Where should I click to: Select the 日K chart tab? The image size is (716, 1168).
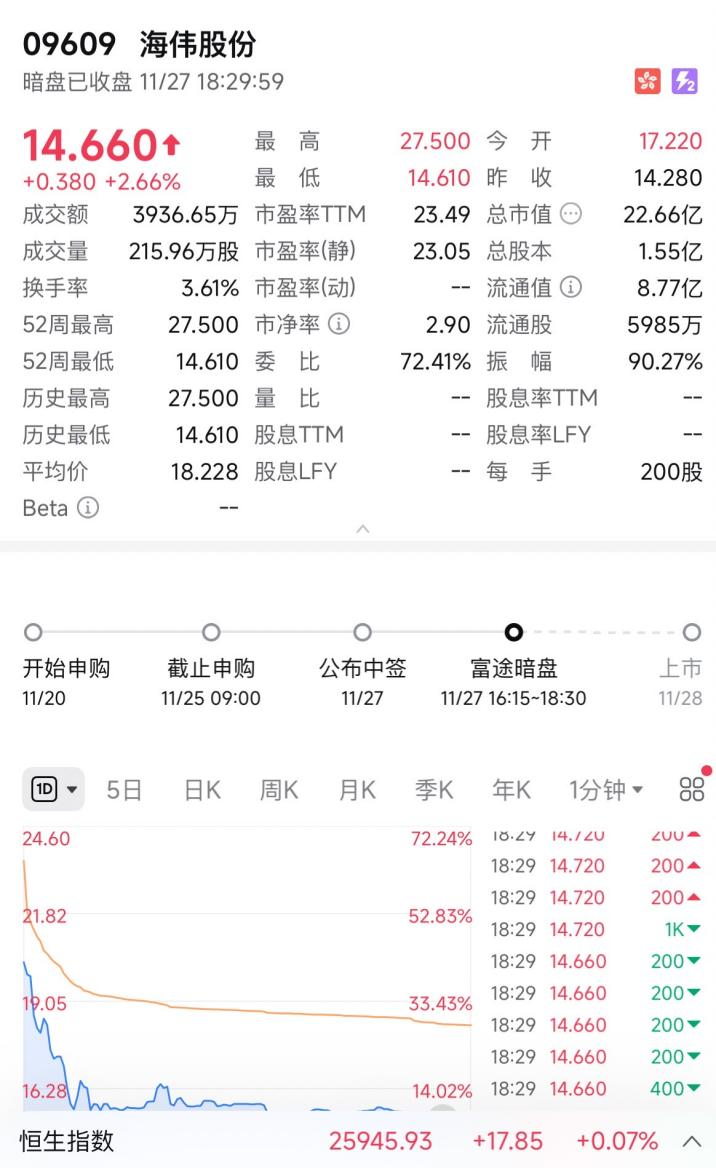(x=202, y=790)
